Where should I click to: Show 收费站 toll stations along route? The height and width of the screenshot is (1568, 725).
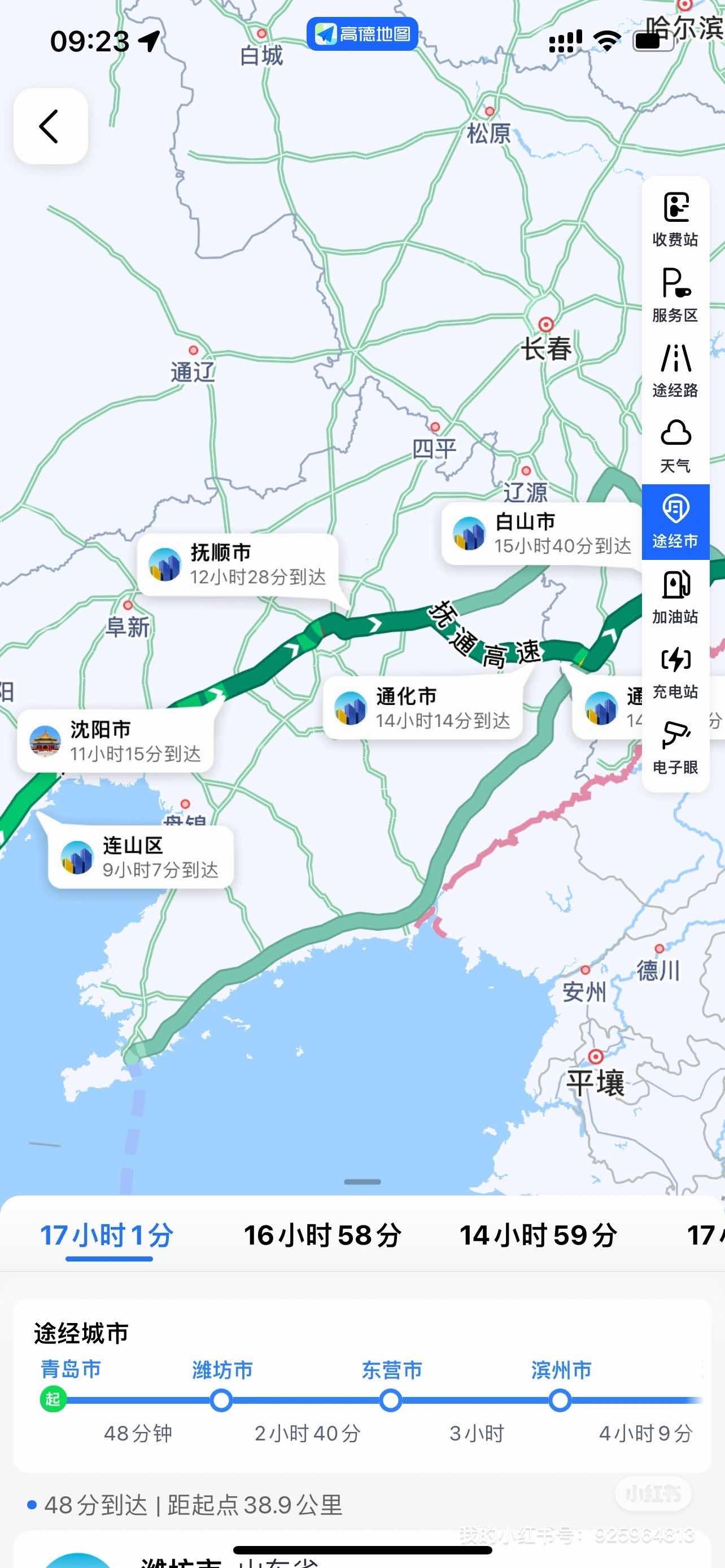pyautogui.click(x=676, y=220)
